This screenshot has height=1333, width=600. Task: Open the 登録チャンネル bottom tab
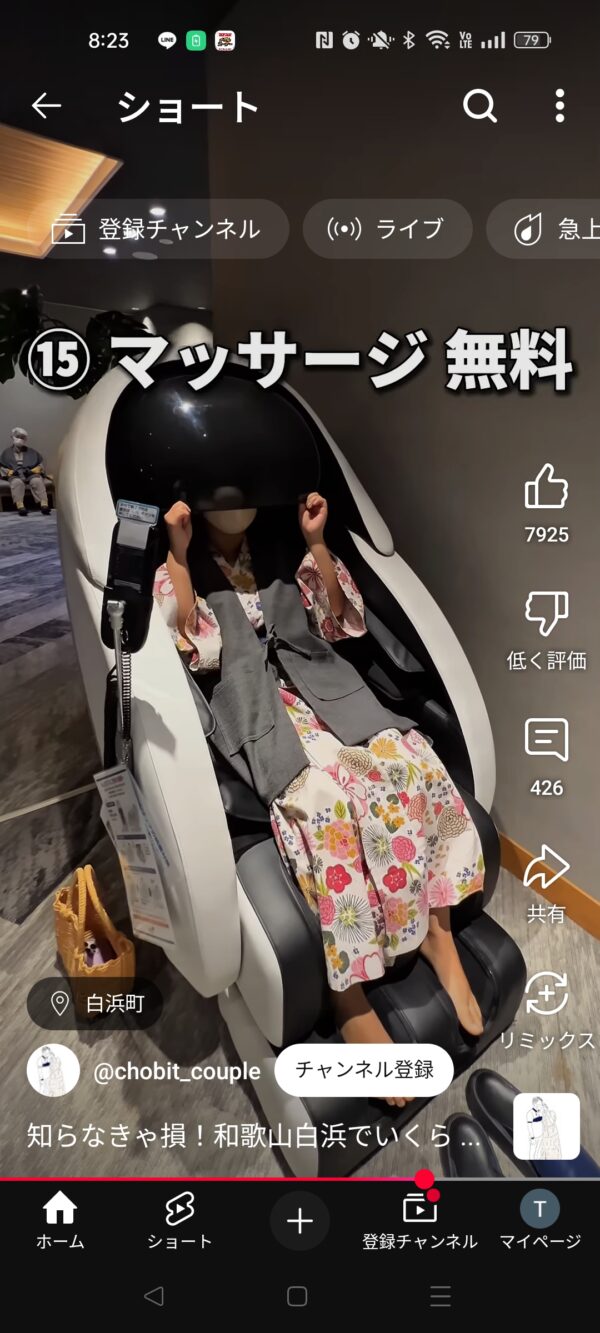(420, 1220)
